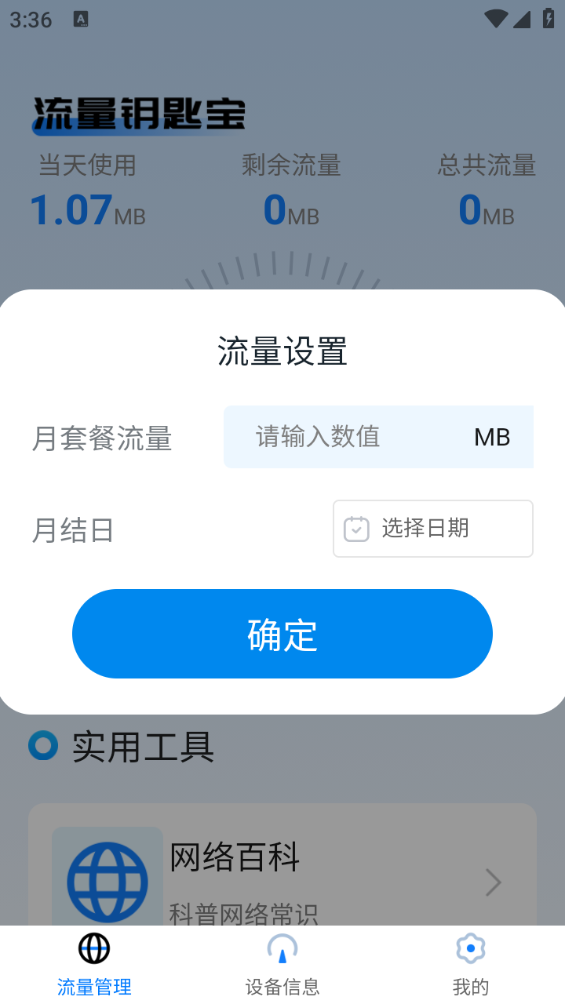Image resolution: width=565 pixels, height=1004 pixels.
Task: Switch to the 我的 tab
Action: point(471,965)
